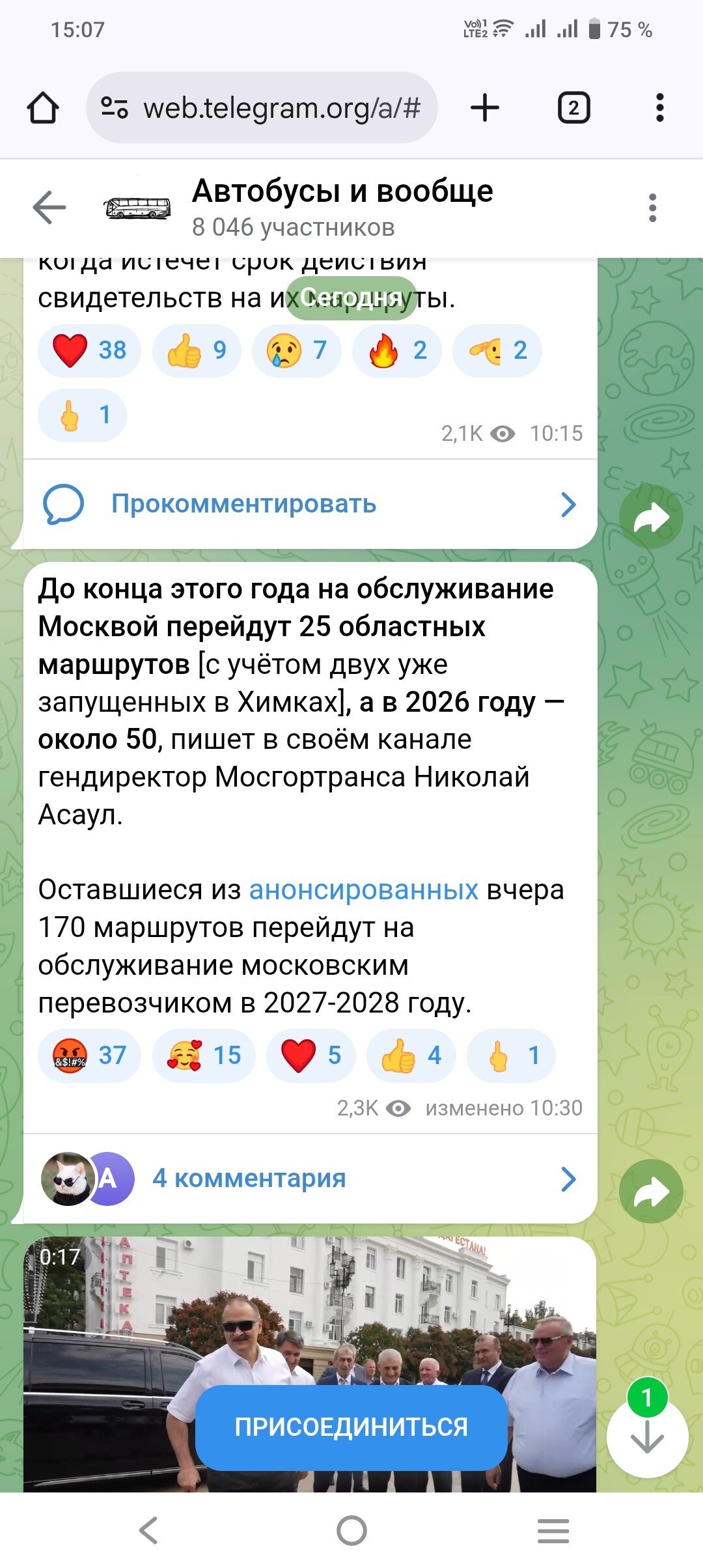This screenshot has width=703, height=1568.
Task: Open the channel's three-dot menu
Action: pyautogui.click(x=652, y=208)
